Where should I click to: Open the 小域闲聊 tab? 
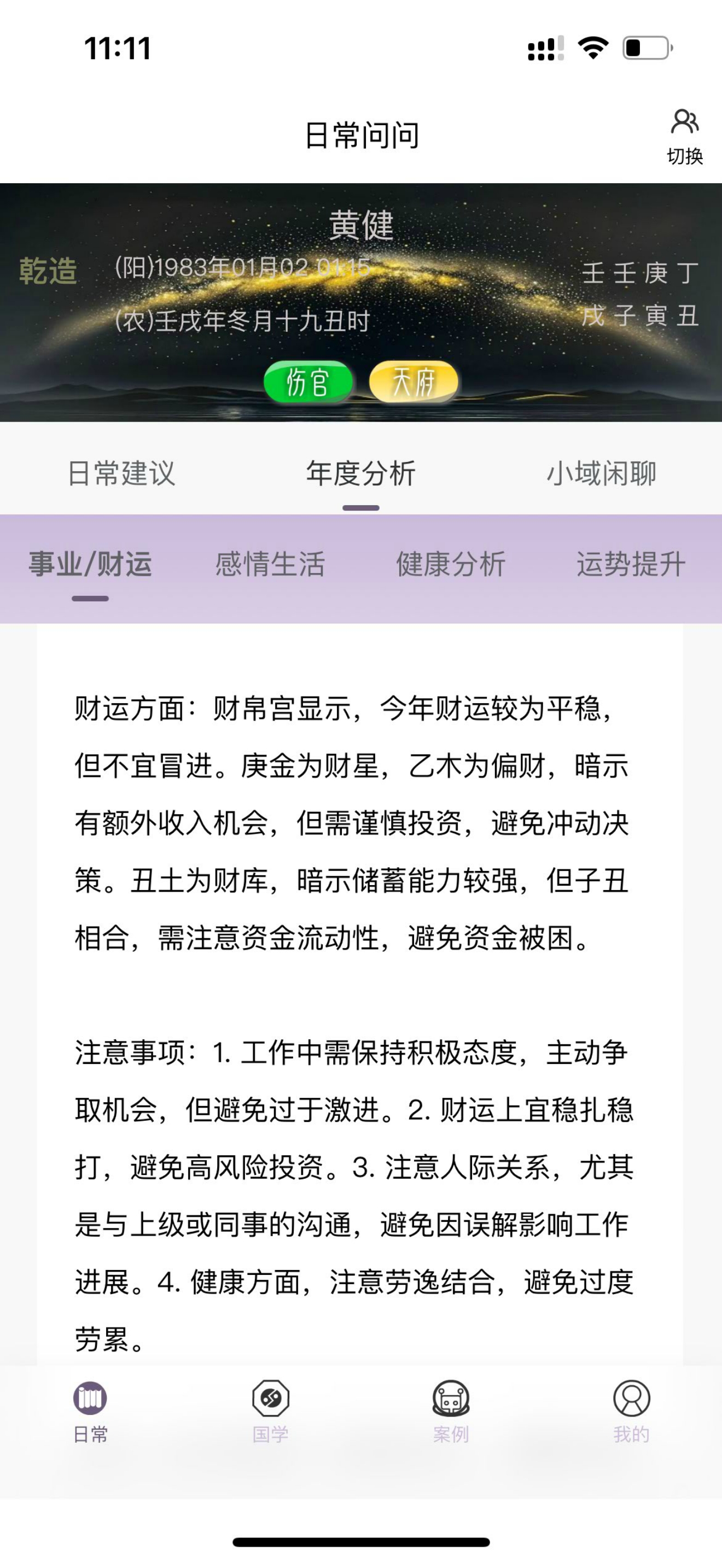click(x=601, y=473)
